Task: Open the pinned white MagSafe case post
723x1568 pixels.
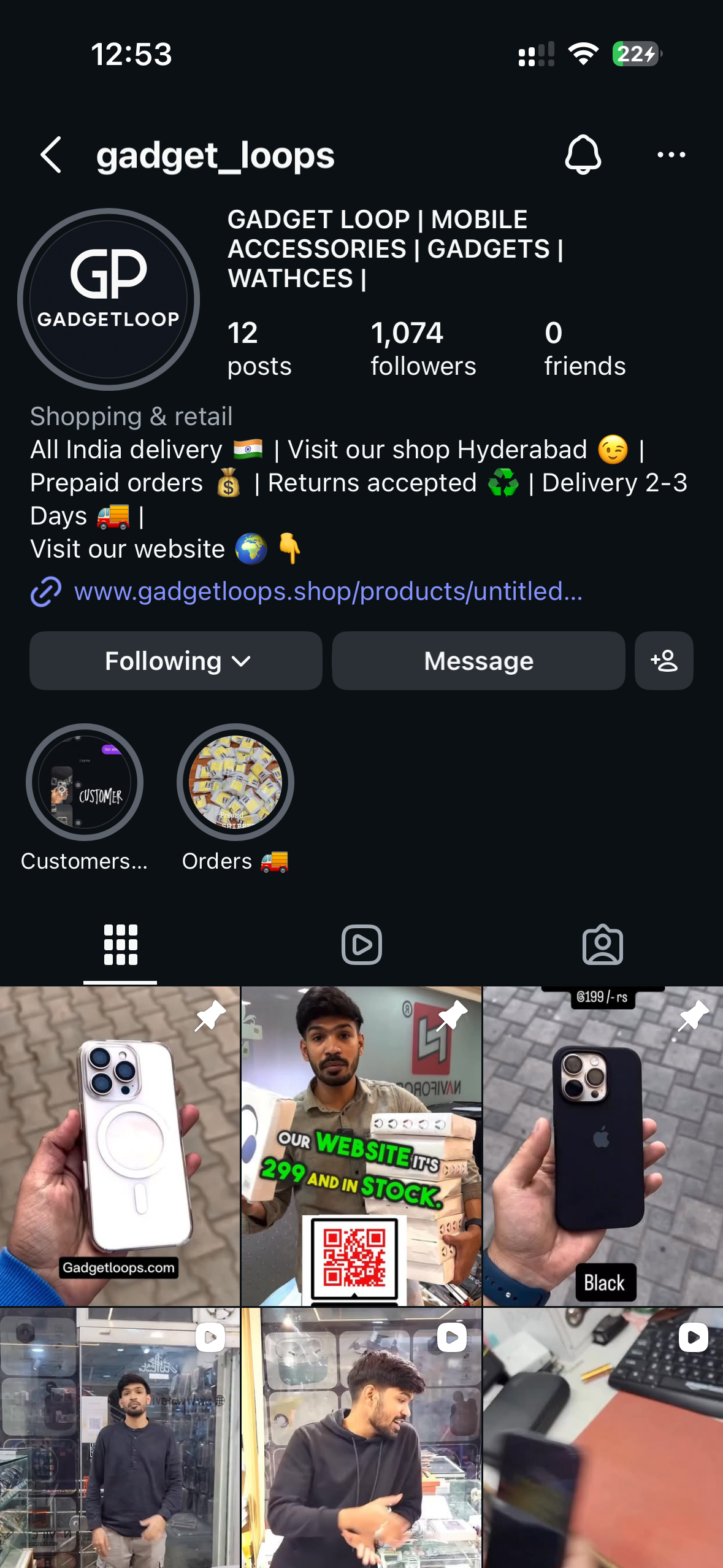Action: 120,1146
